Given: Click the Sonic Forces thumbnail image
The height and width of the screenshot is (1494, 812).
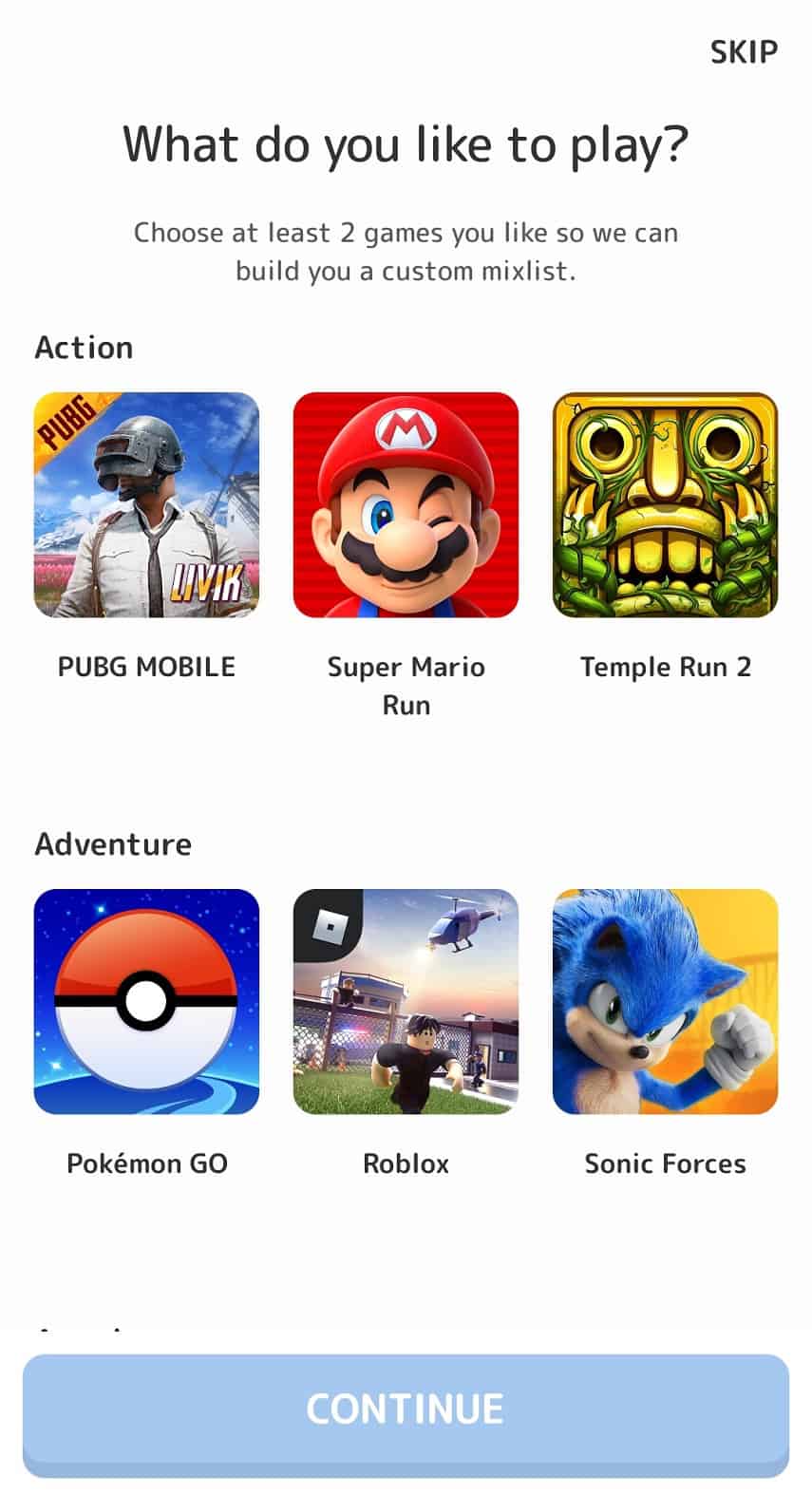Looking at the screenshot, I should 665,1002.
